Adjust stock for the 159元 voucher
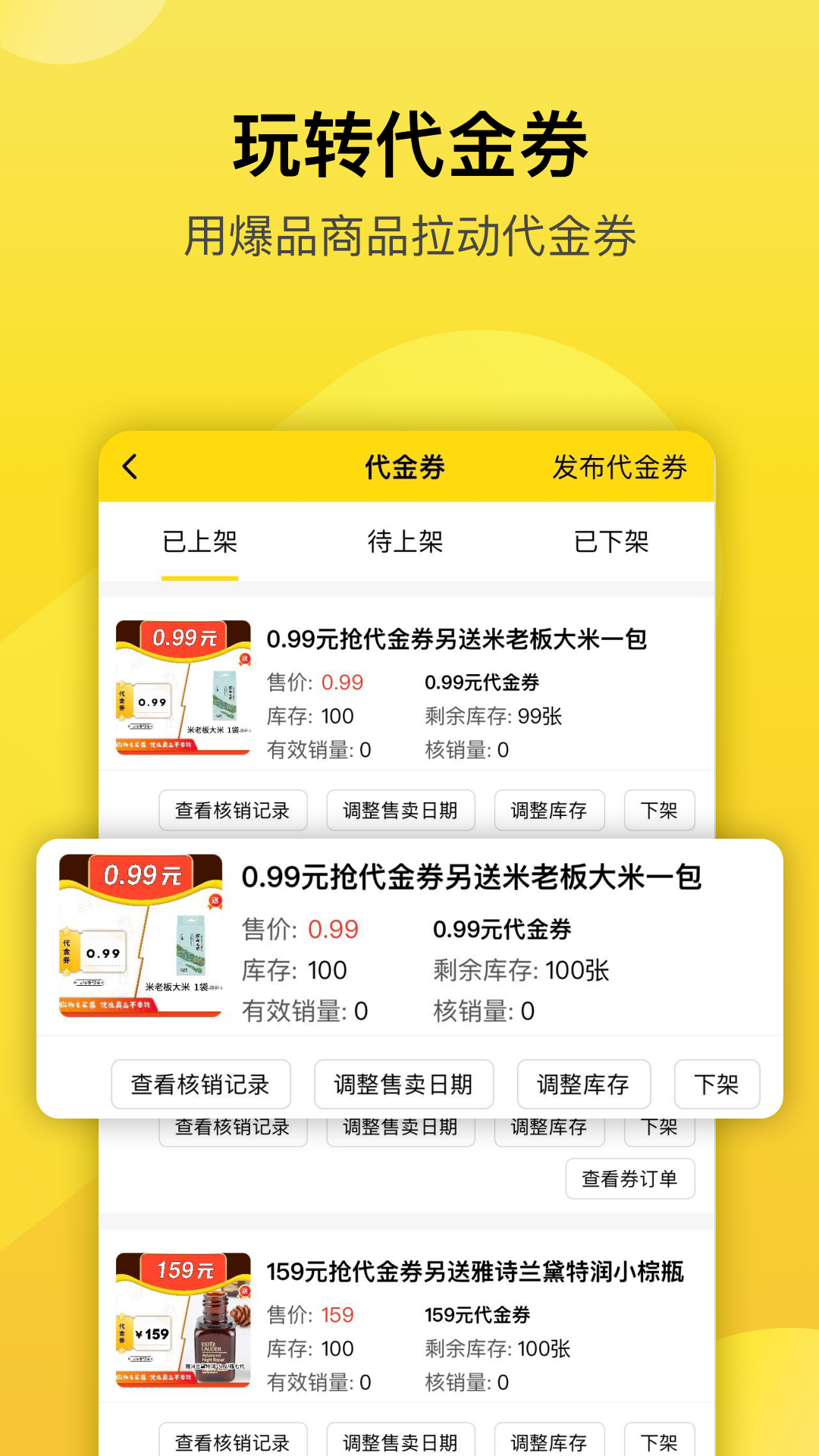Viewport: 819px width, 1456px height. tap(548, 1439)
